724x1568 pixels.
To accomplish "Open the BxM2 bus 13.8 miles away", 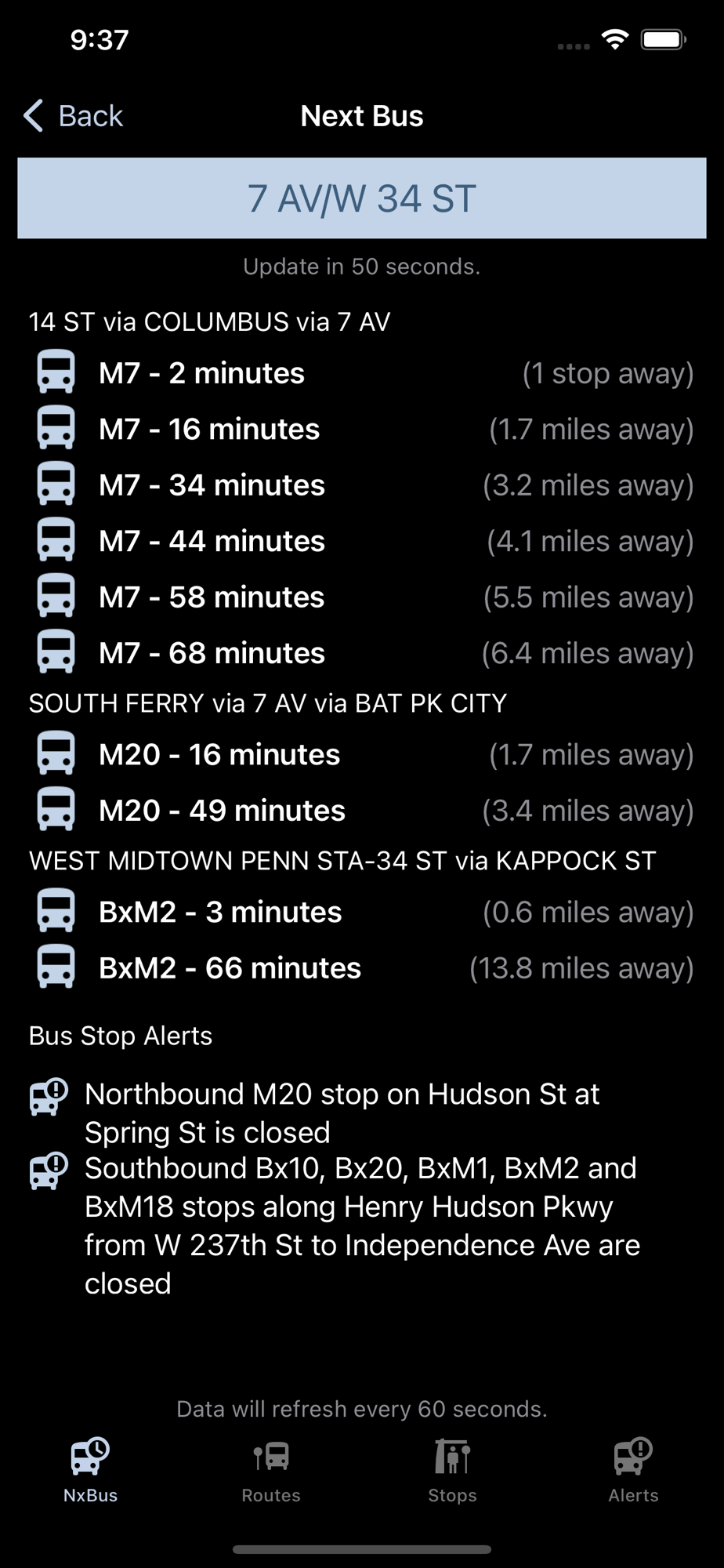I will (x=362, y=968).
